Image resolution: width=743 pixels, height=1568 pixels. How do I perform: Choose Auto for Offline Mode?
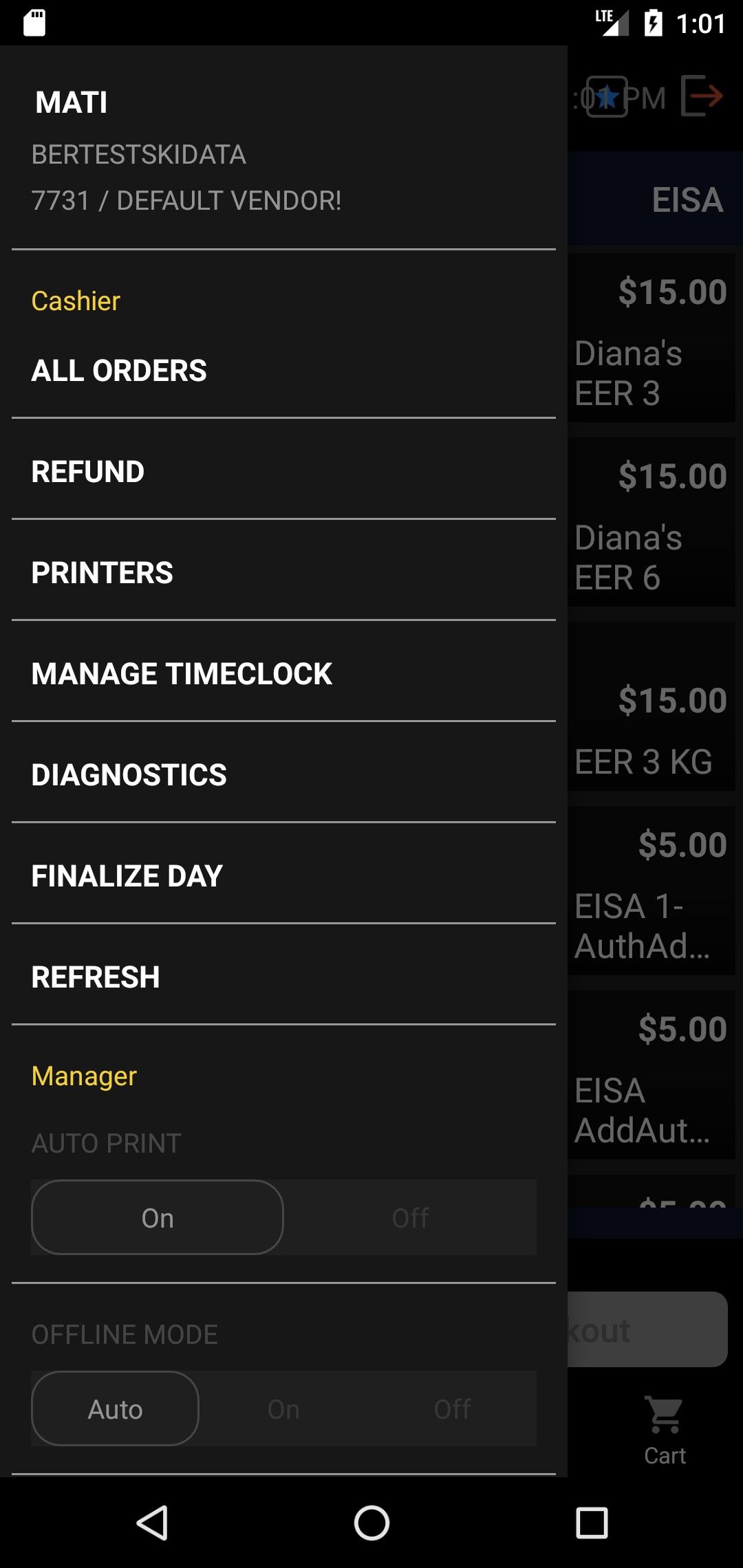click(115, 1408)
